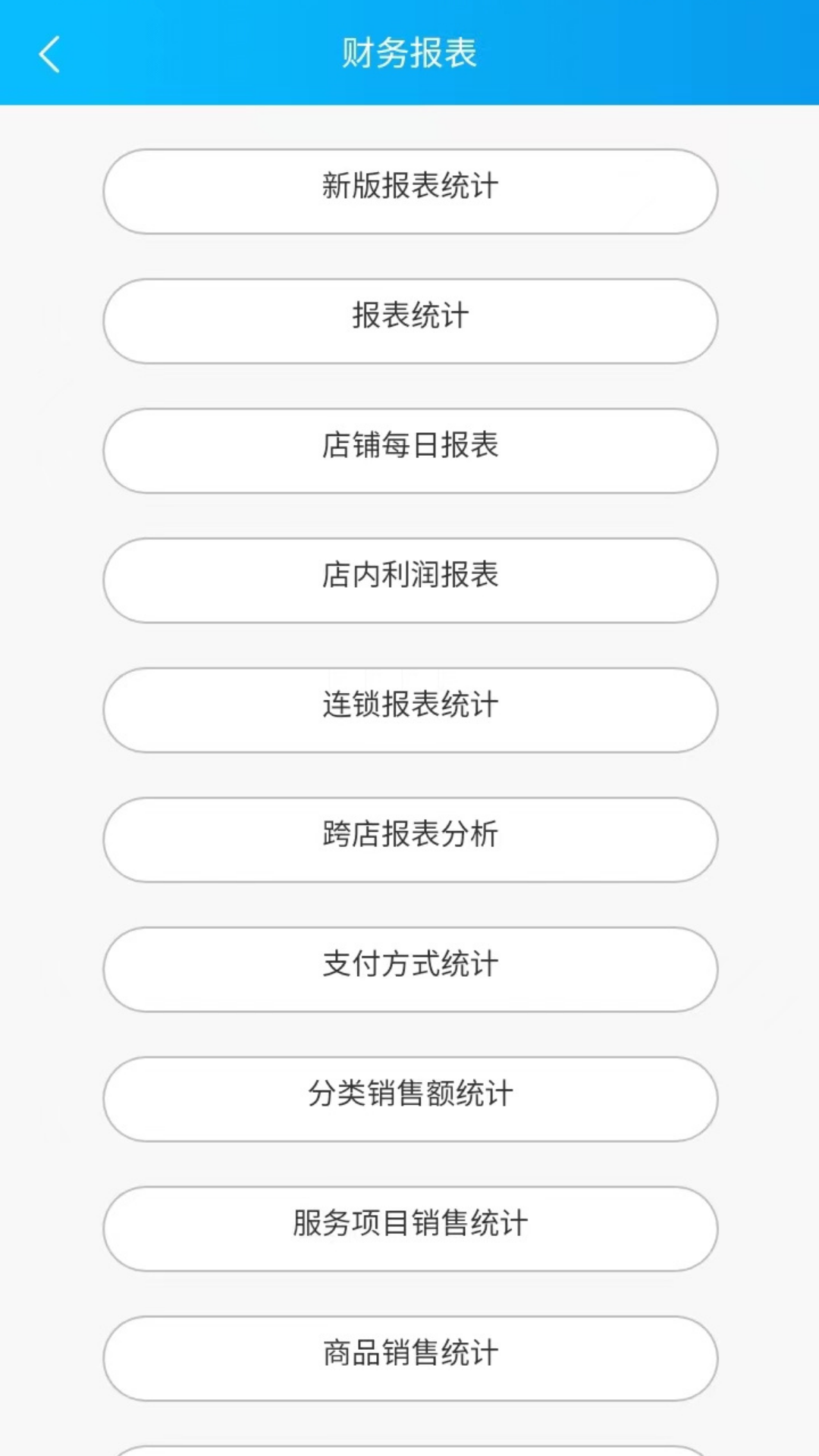Click the 财务报表 title text
Screen dimensions: 819x1456
(x=409, y=54)
